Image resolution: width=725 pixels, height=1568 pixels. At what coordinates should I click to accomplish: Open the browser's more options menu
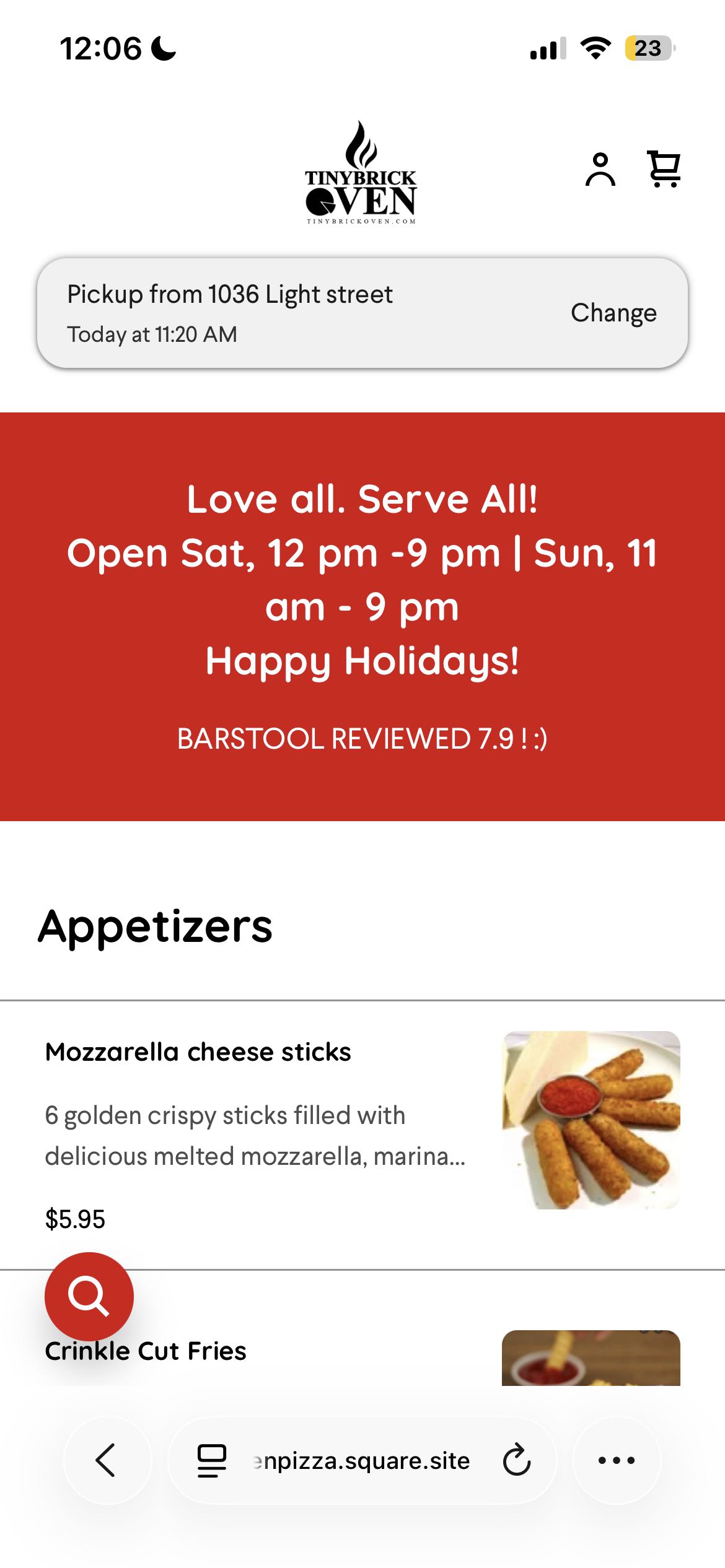[x=617, y=1460]
